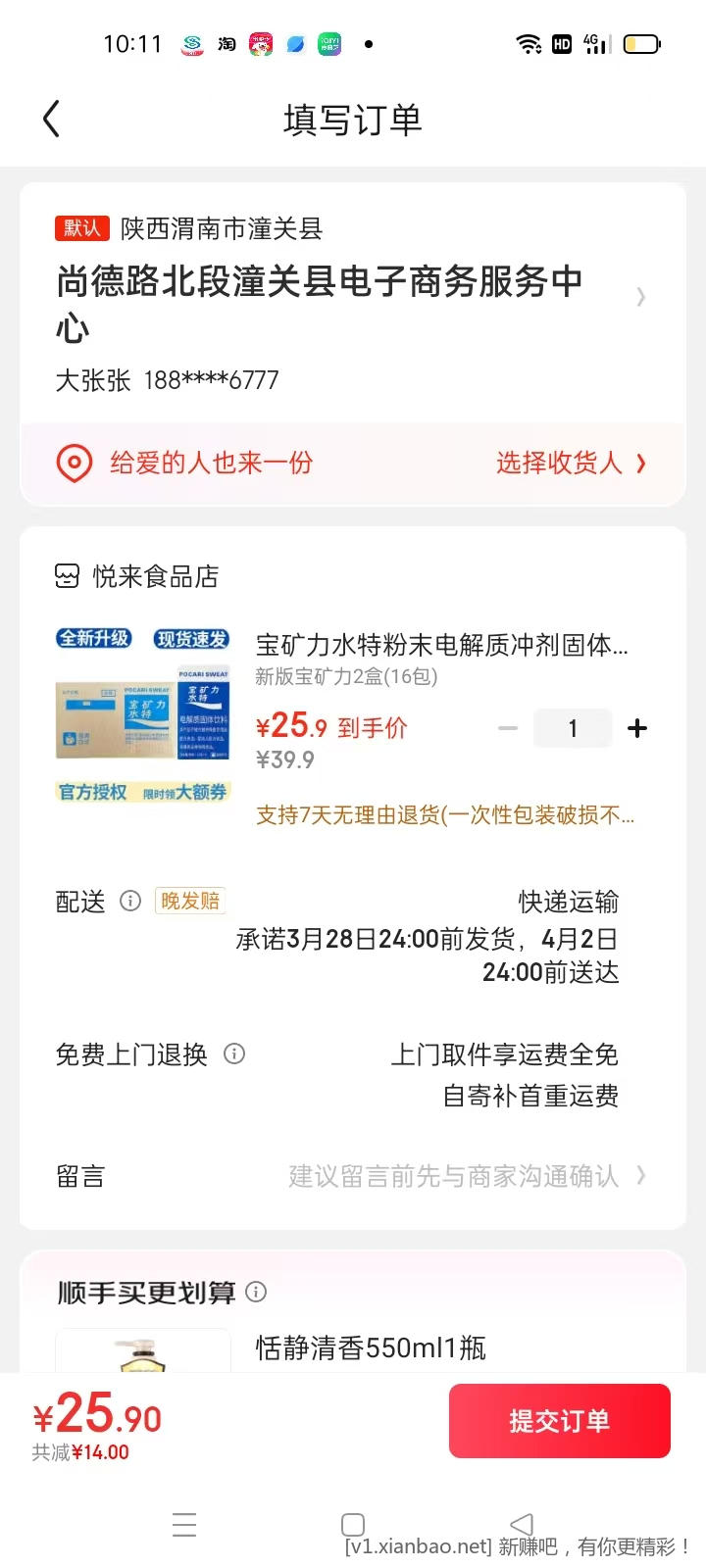Viewport: 706px width, 1568px height.
Task: Open the Taobao icon in the status bar
Action: click(x=226, y=43)
